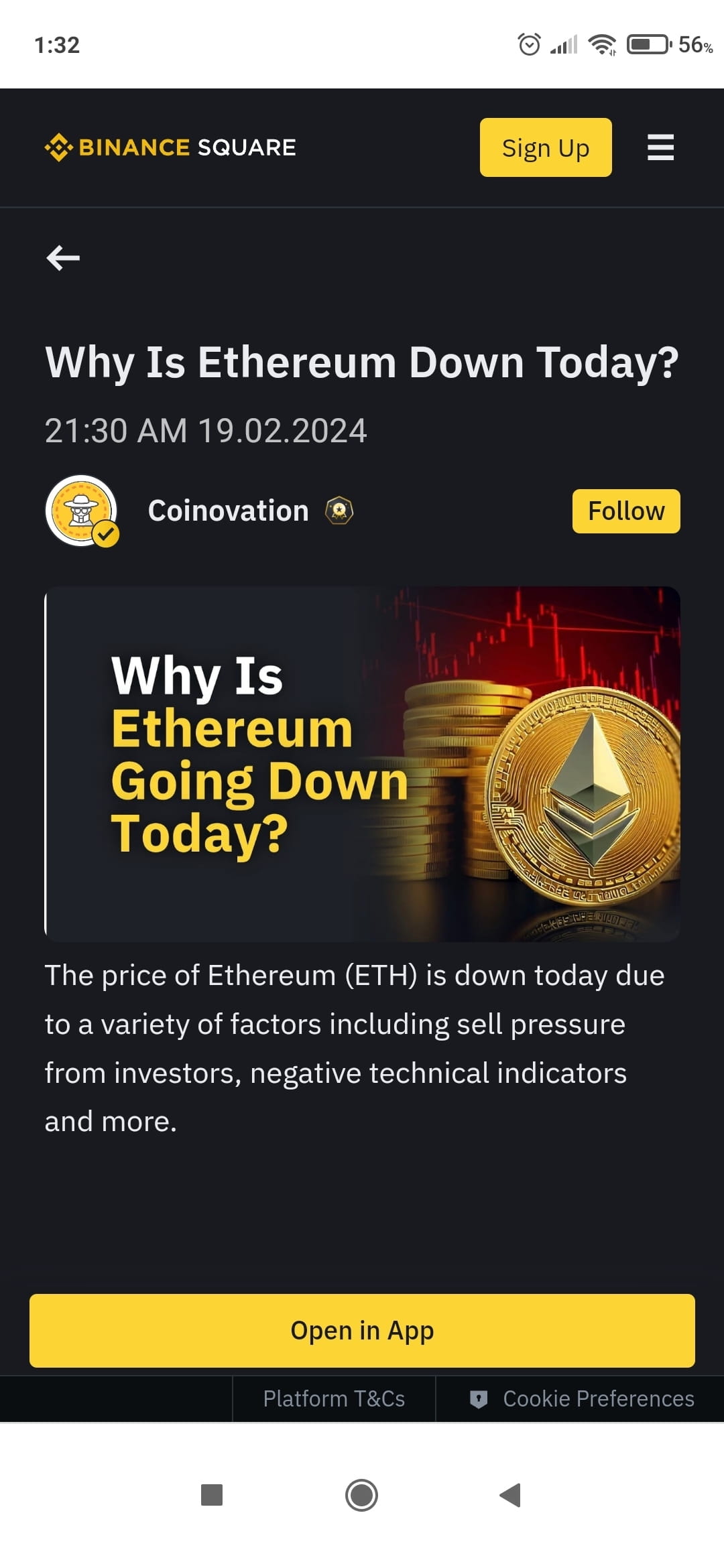Click the verified badge next to Coinovation

[x=339, y=510]
